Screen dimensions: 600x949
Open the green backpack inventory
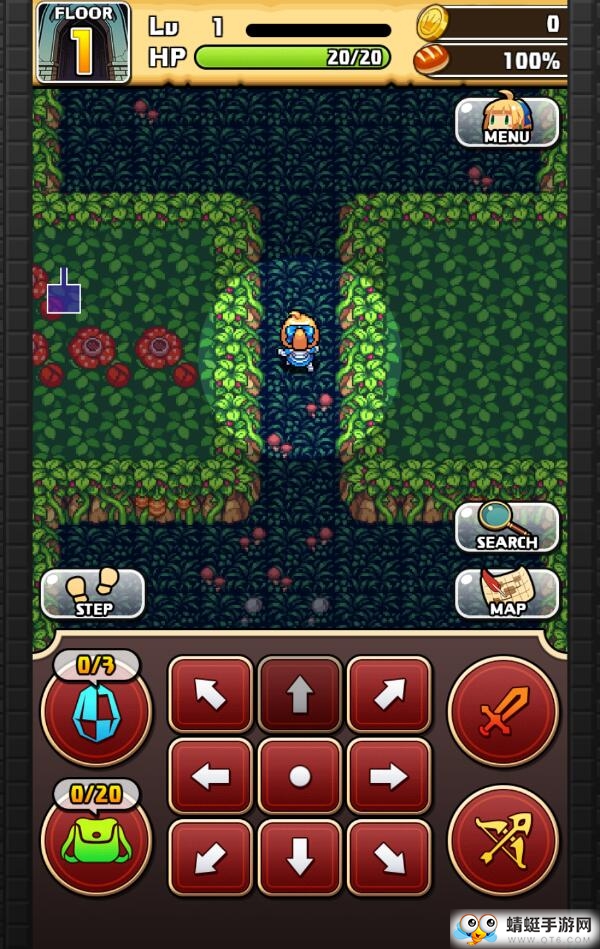pyautogui.click(x=96, y=840)
